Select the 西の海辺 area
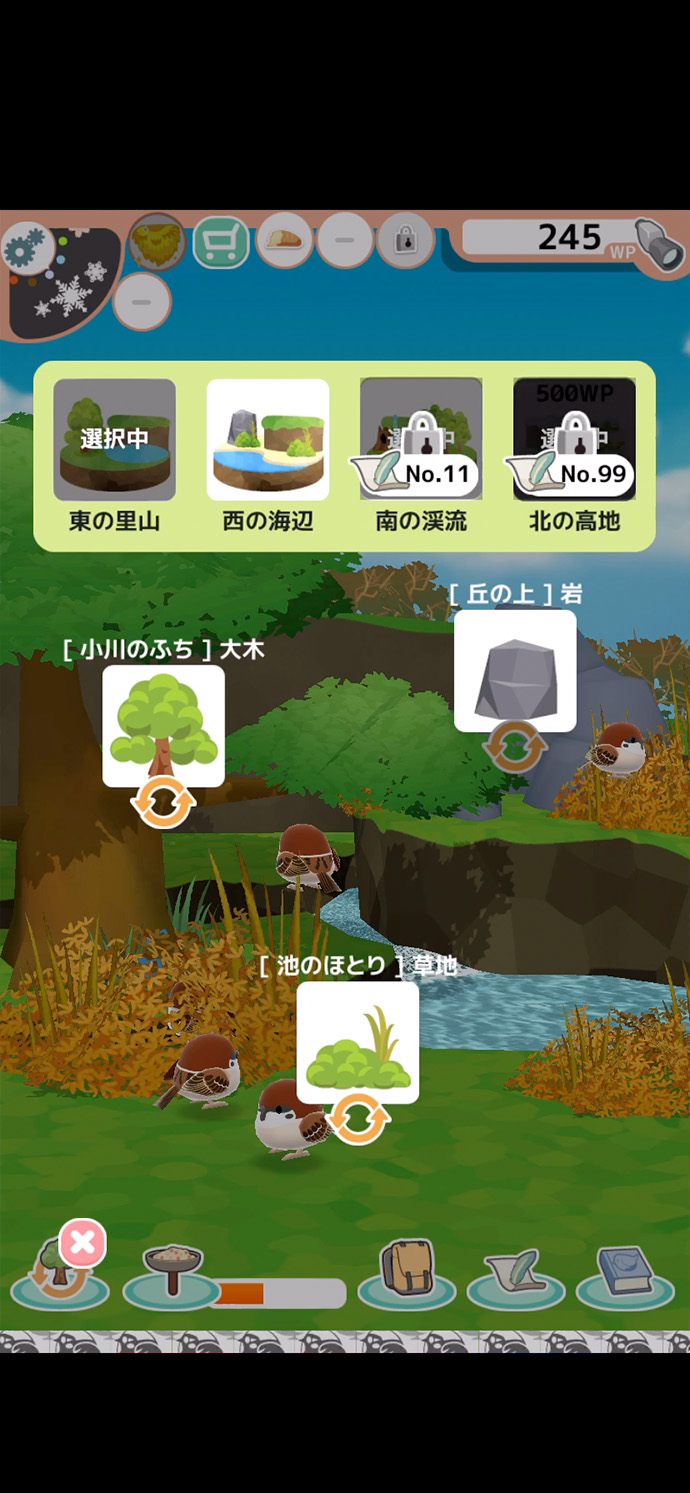690x1493 pixels. click(267, 440)
